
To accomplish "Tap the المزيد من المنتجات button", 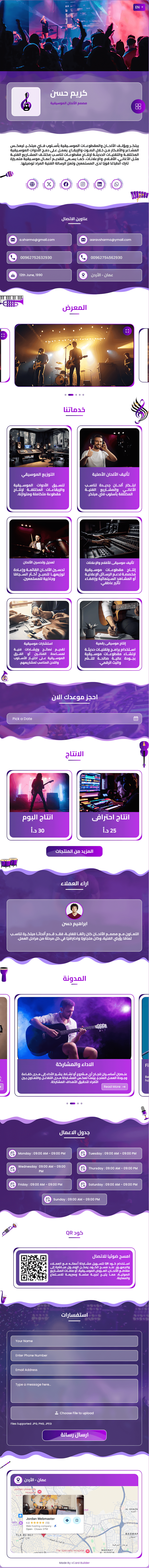I will coord(74,851).
